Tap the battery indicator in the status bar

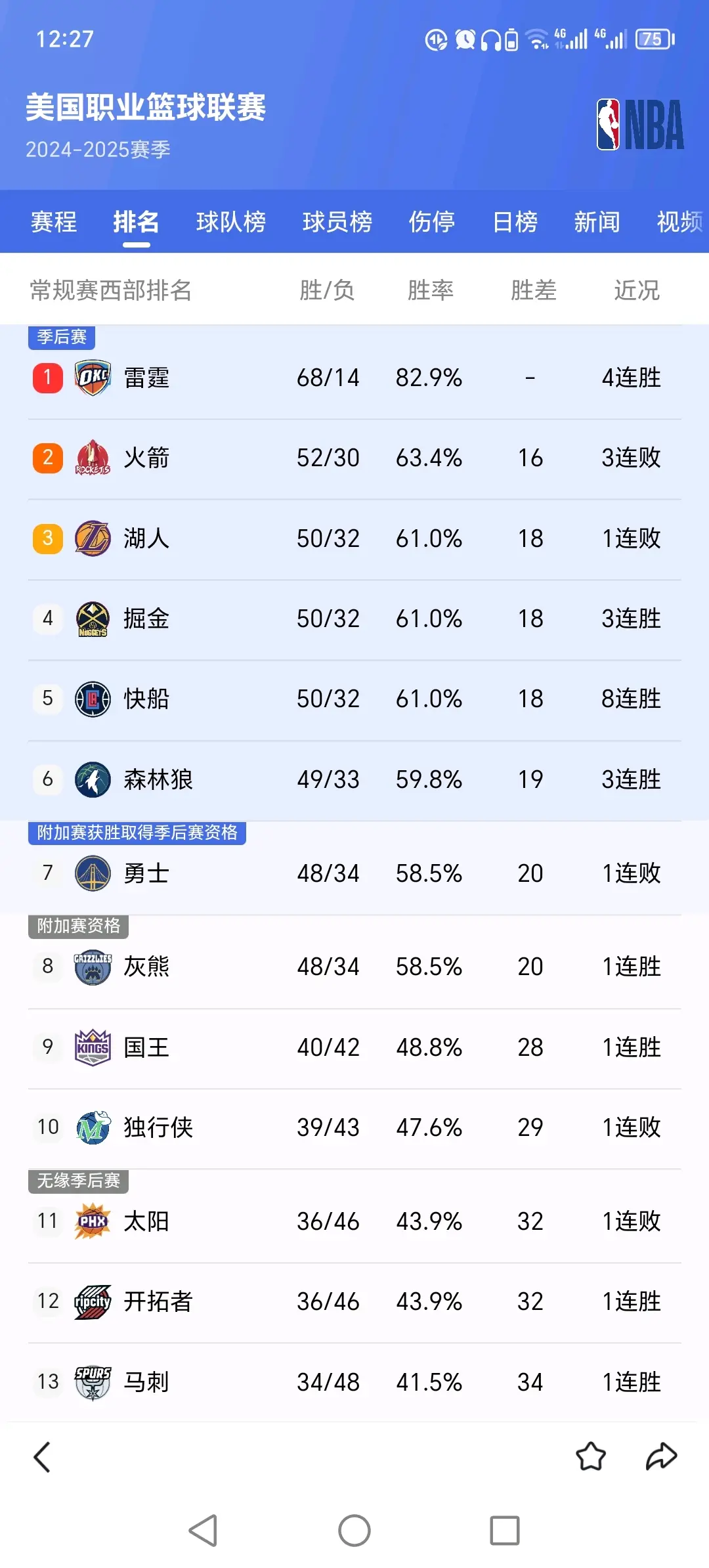pos(653,41)
